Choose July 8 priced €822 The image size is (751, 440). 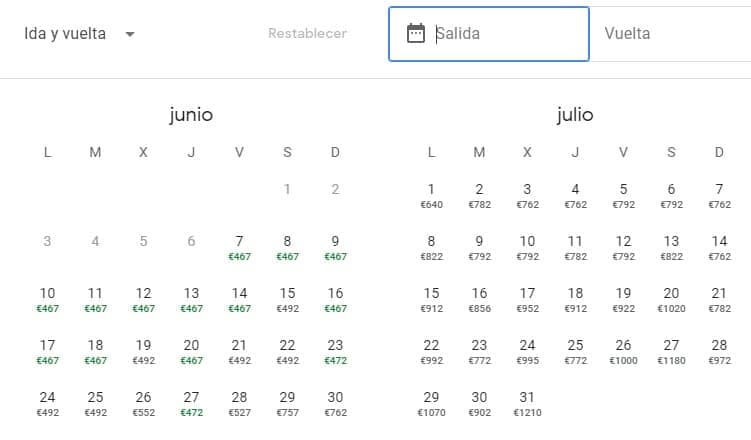pos(431,246)
